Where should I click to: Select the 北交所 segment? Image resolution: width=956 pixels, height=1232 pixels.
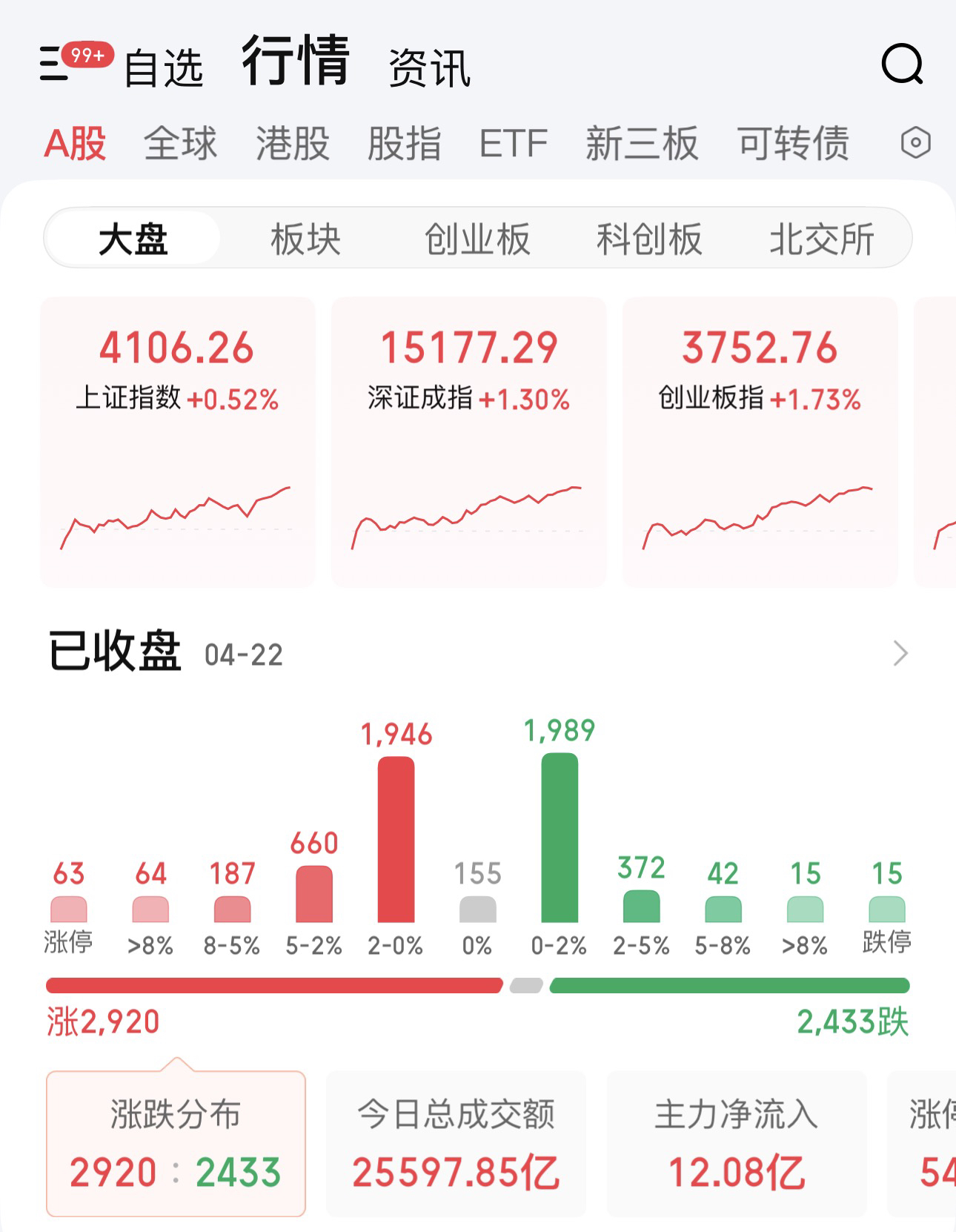tap(822, 239)
